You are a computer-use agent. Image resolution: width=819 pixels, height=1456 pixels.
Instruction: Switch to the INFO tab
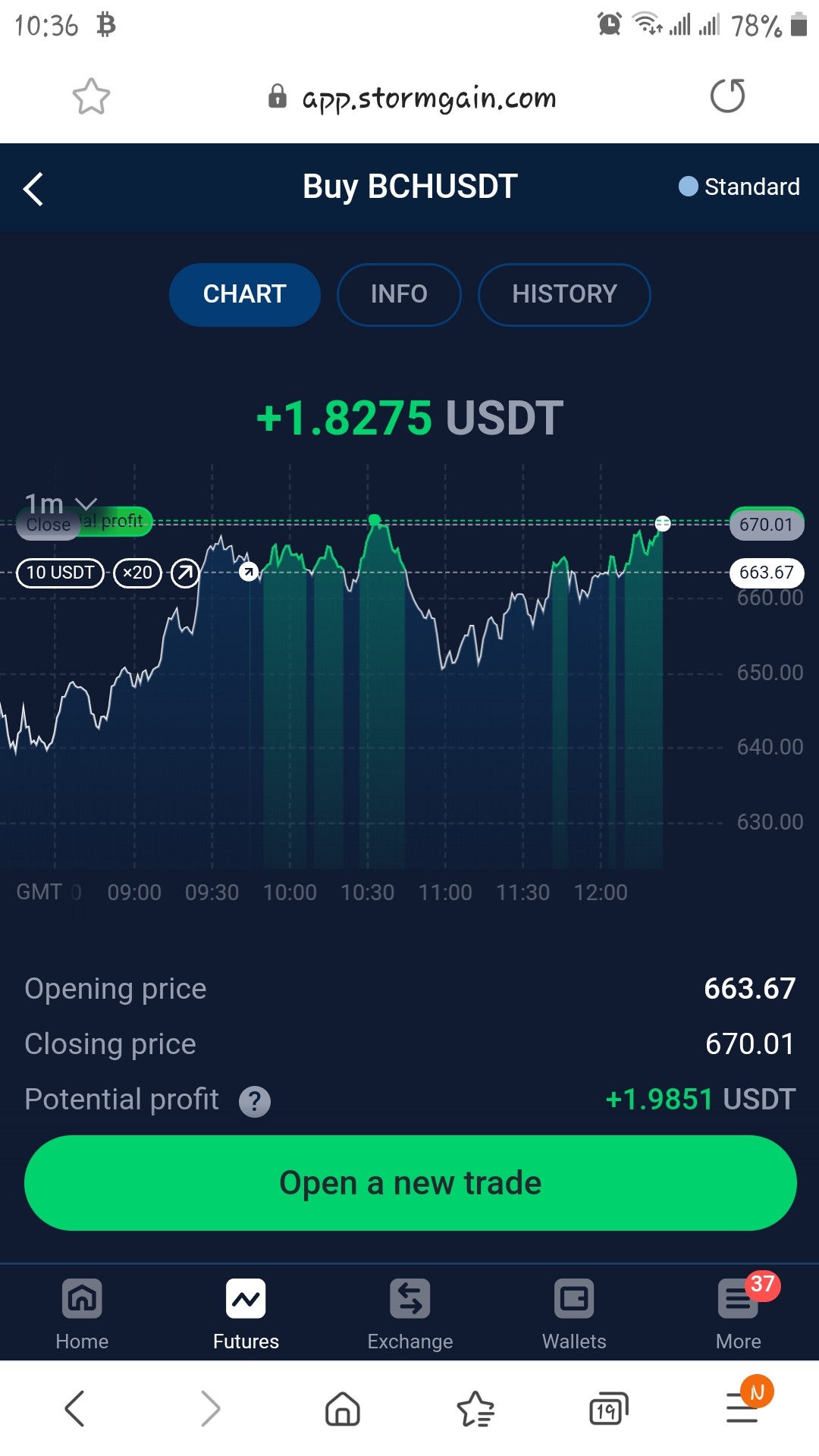click(x=399, y=294)
